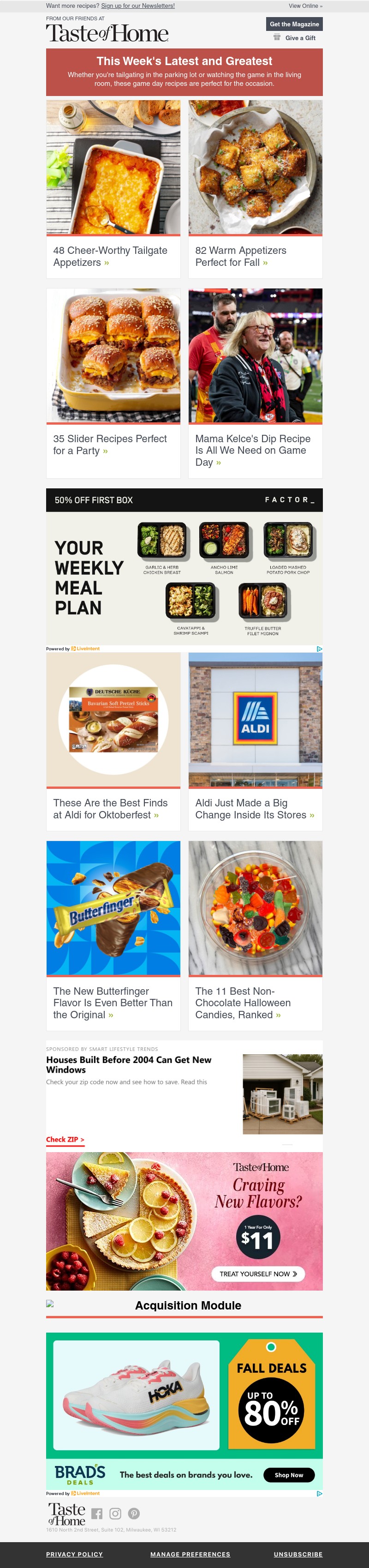Open Taste of Home Facebook page
Screen dimensions: 369x1568
coord(97,1514)
